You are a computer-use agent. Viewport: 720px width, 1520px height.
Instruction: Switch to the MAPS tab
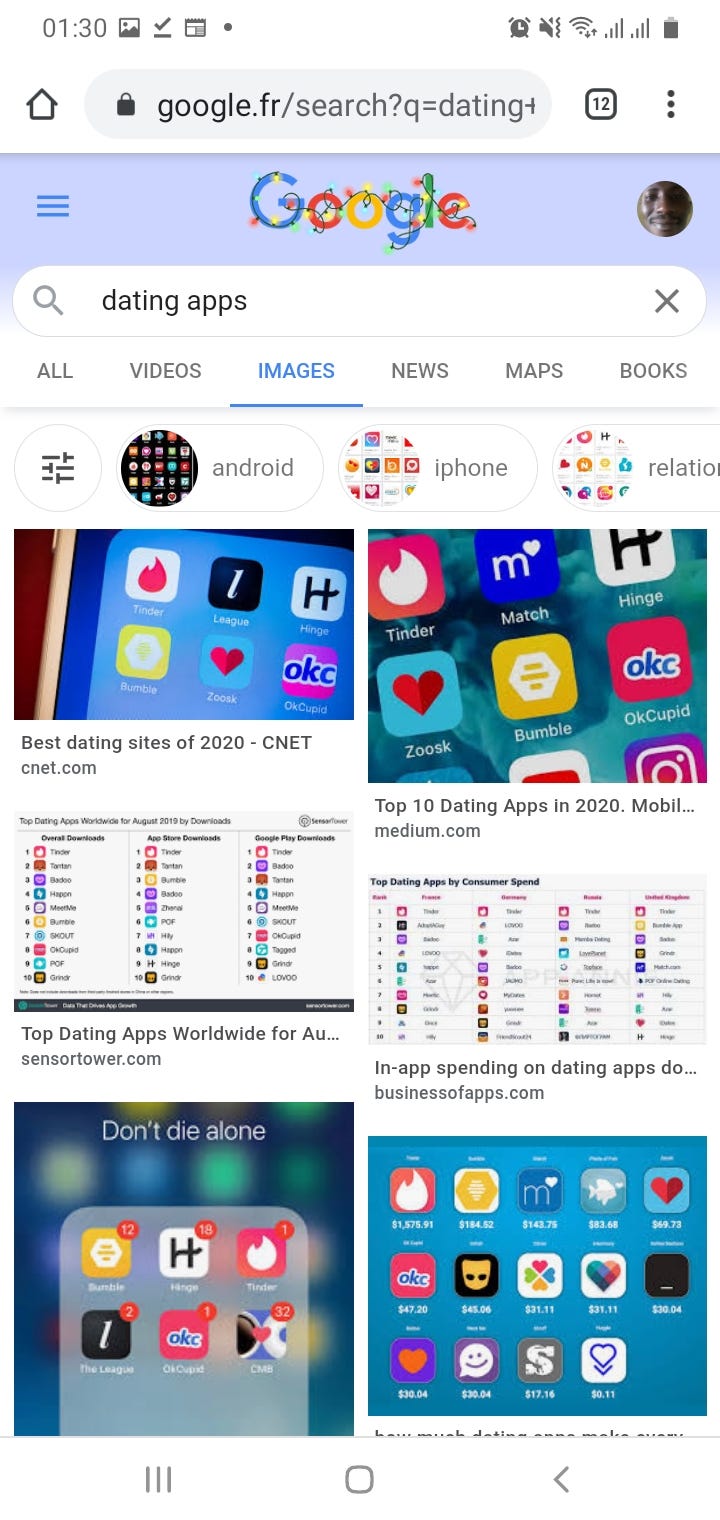pos(534,371)
